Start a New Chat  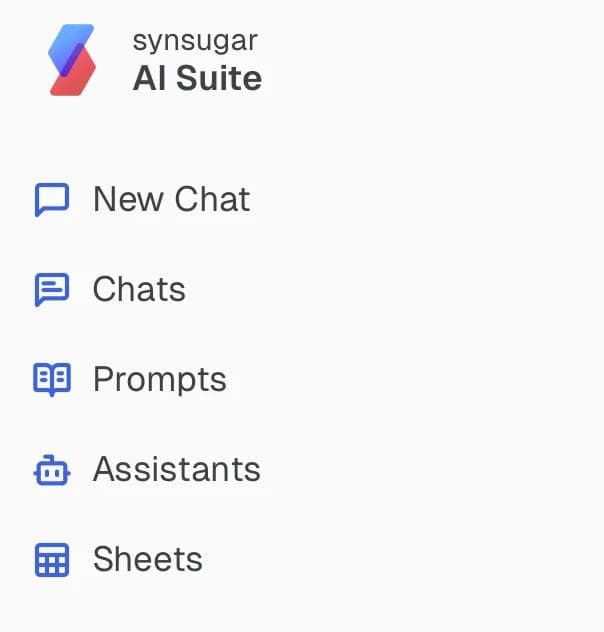170,200
